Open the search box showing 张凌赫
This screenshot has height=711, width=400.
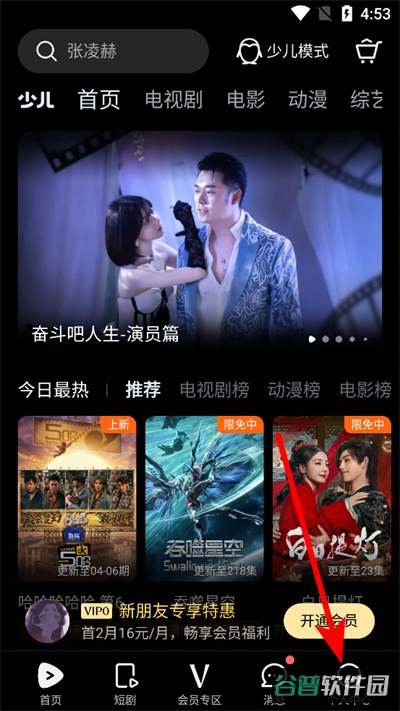[113, 51]
